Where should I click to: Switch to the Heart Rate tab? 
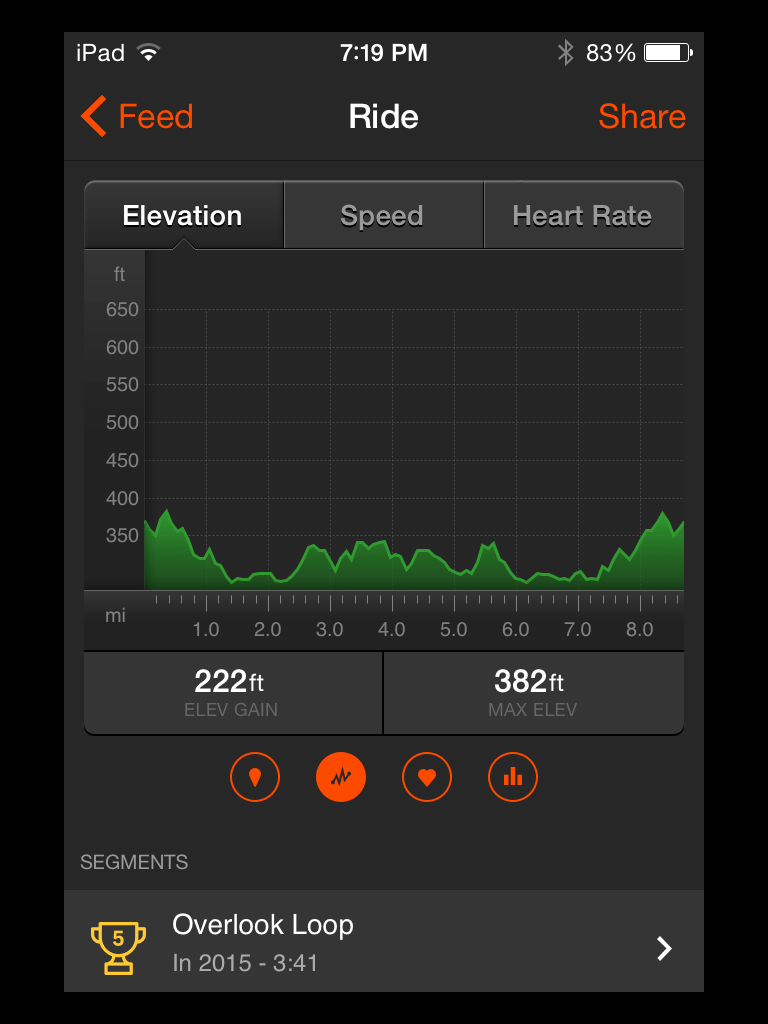point(582,216)
